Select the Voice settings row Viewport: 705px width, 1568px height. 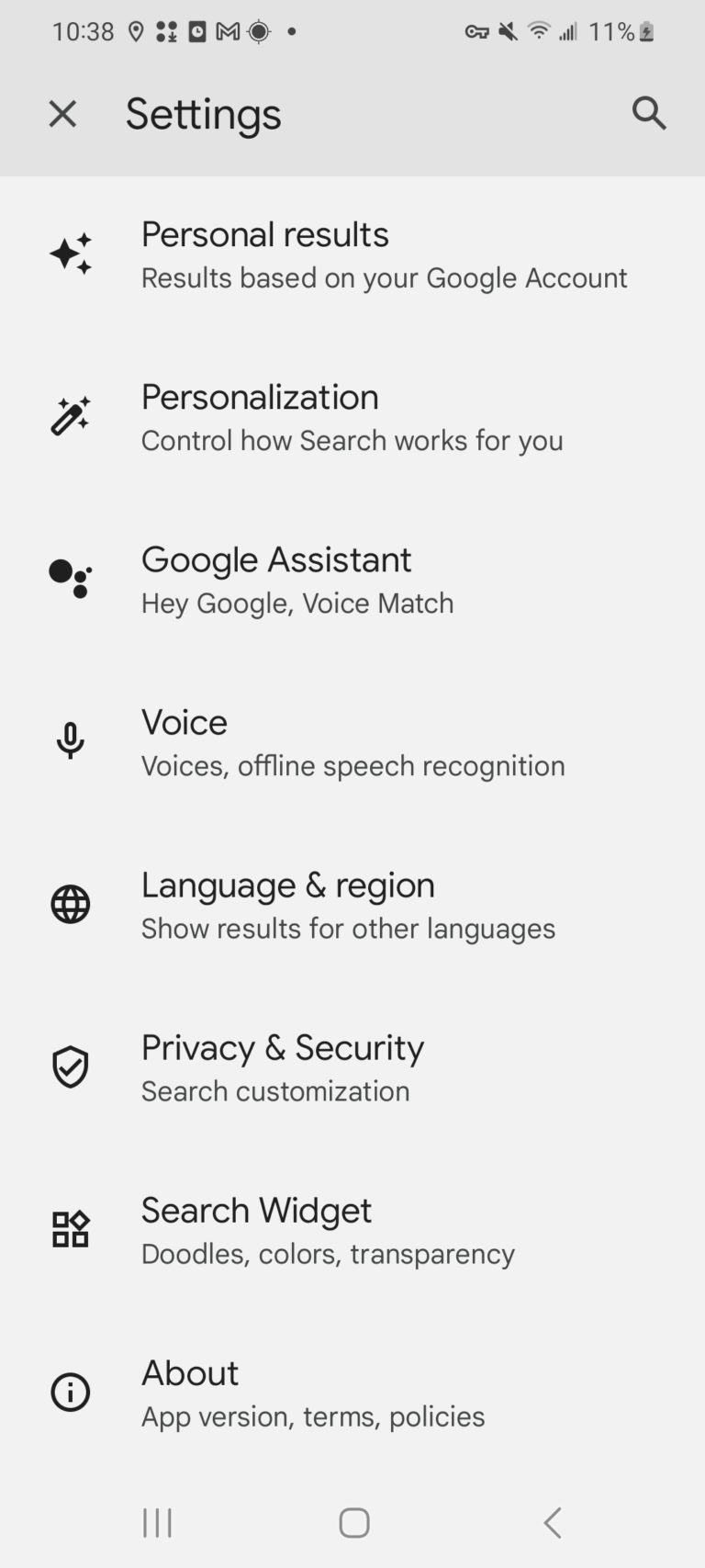(352, 742)
